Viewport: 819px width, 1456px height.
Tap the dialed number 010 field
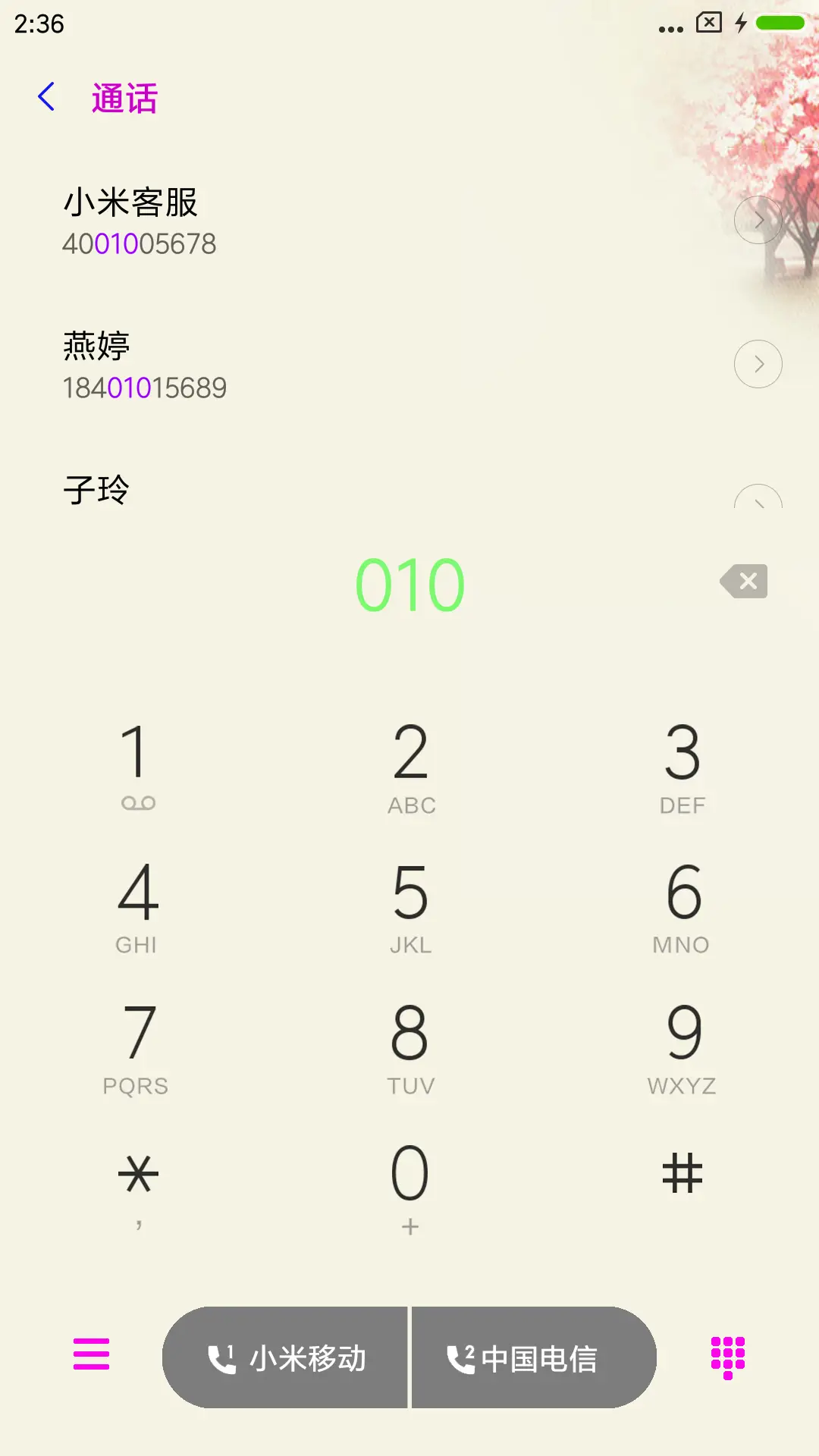(x=409, y=584)
